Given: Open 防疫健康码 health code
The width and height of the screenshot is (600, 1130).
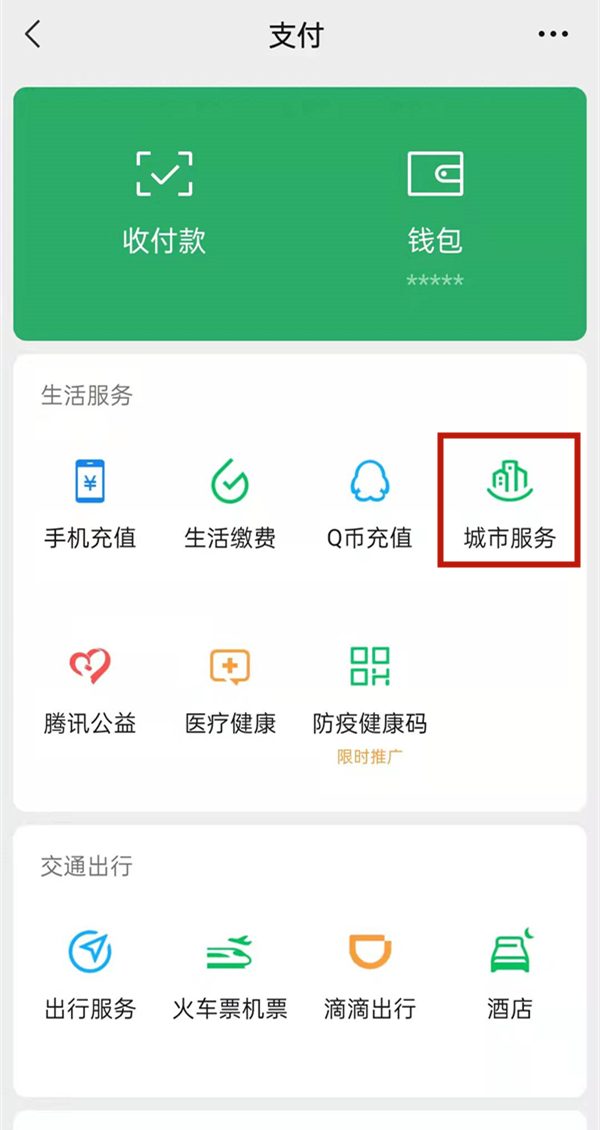Looking at the screenshot, I should coord(369,690).
